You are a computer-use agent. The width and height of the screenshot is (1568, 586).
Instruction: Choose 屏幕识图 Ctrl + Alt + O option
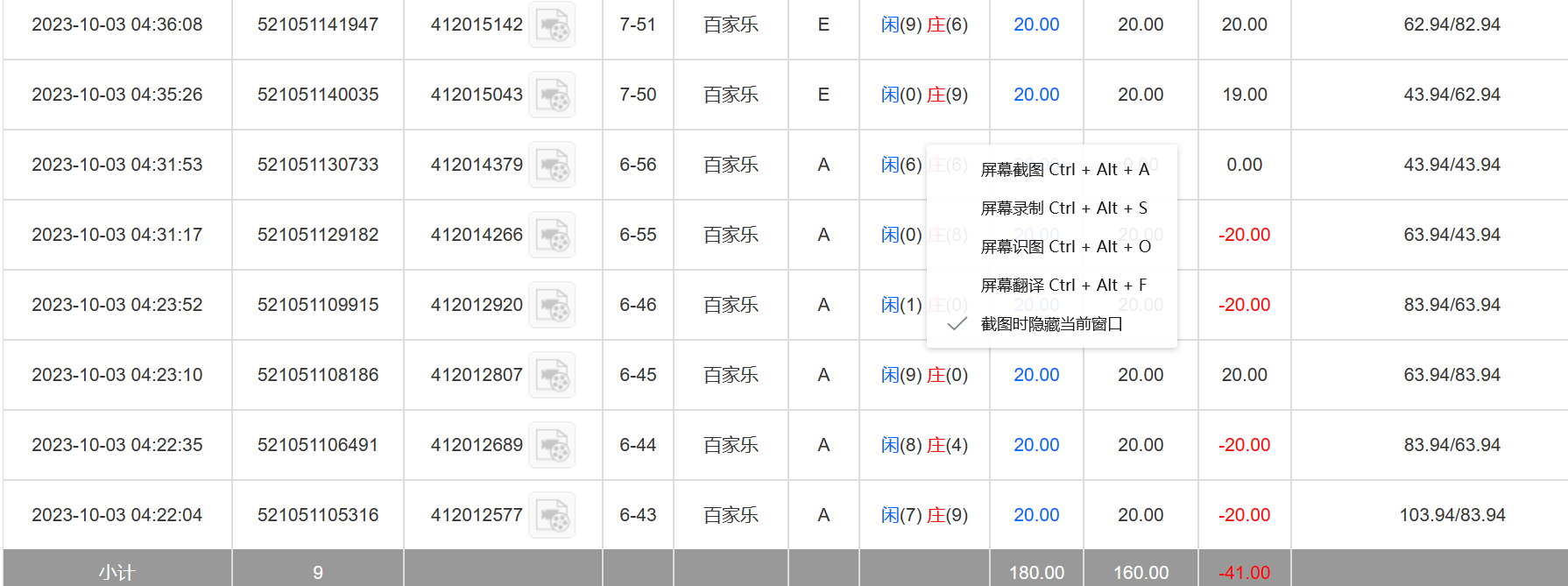1063,247
